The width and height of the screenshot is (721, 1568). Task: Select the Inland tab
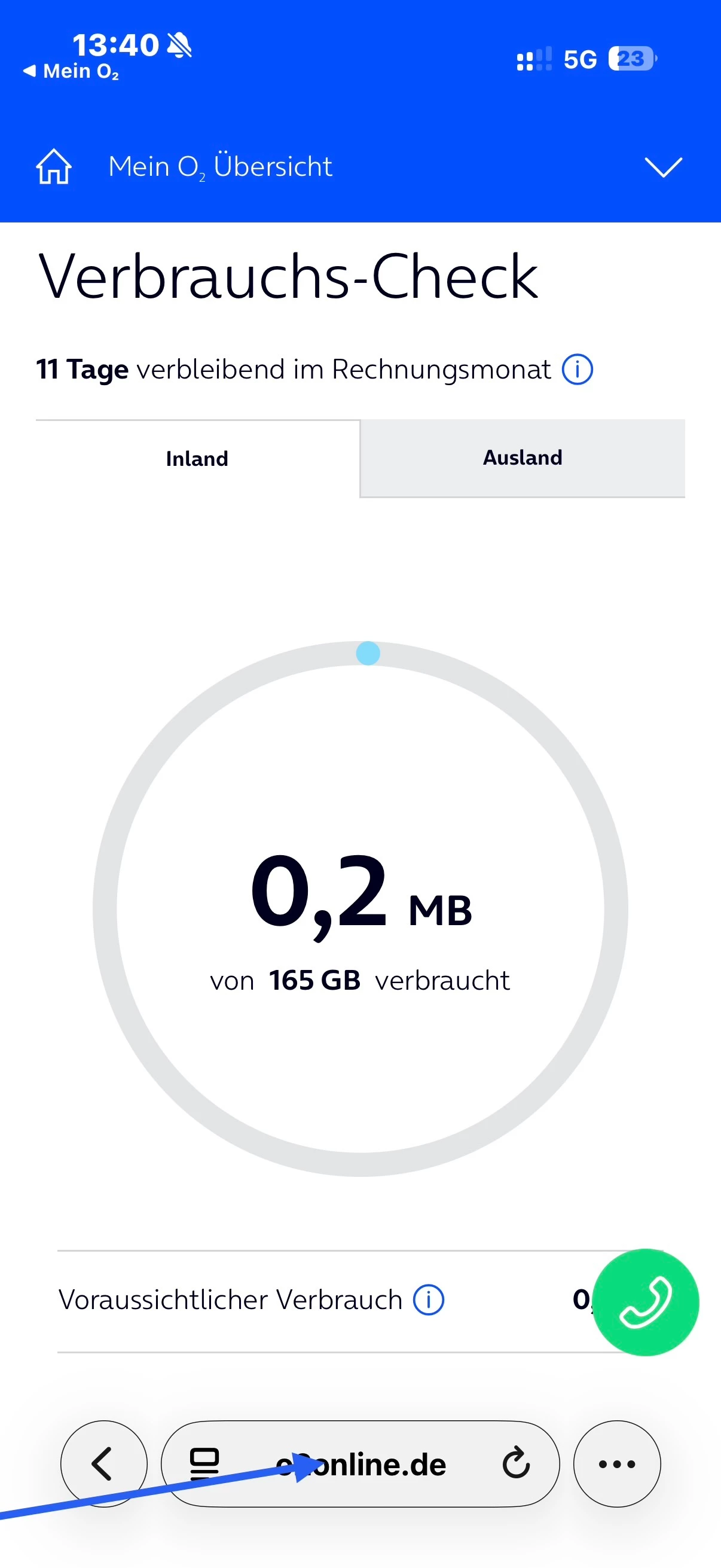pyautogui.click(x=197, y=458)
